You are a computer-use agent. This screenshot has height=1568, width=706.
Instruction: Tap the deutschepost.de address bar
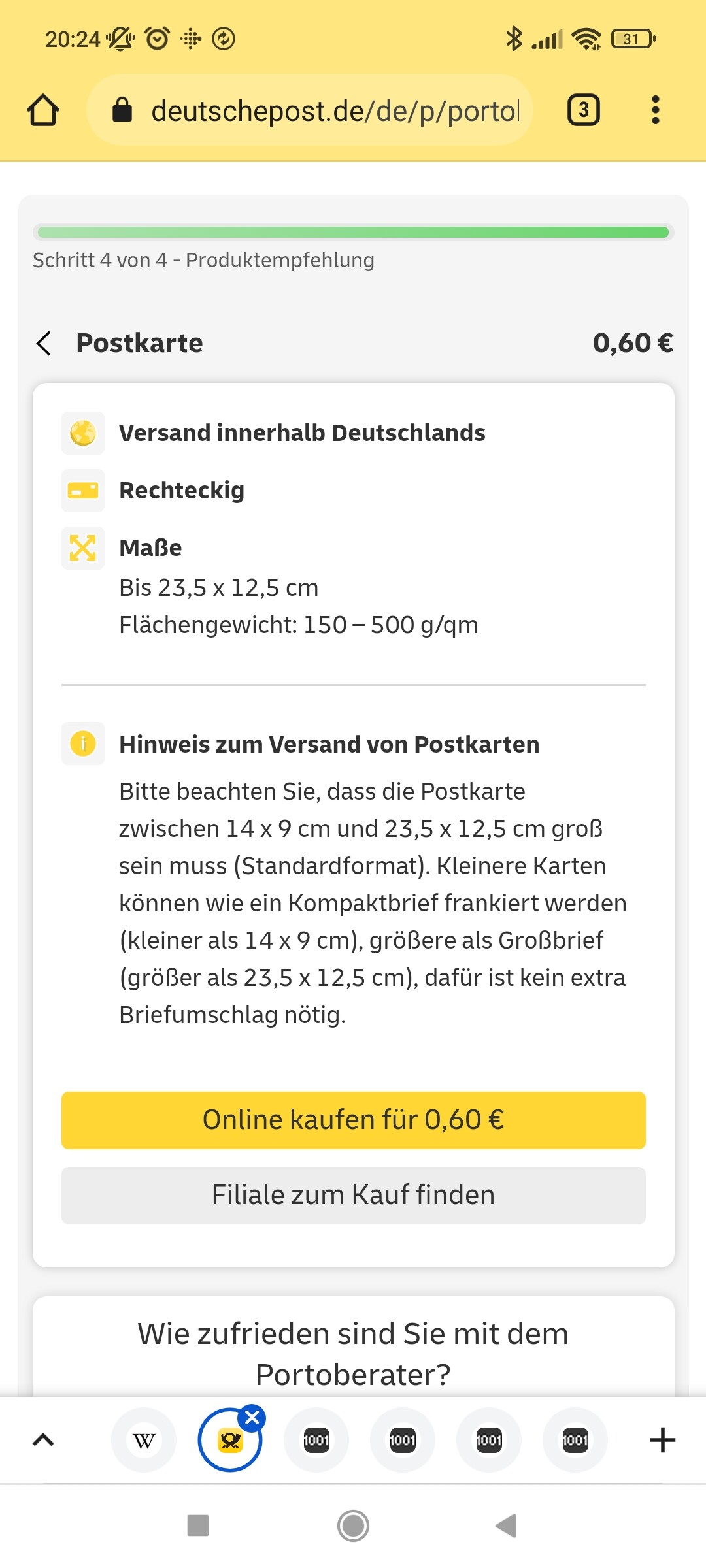click(x=310, y=110)
